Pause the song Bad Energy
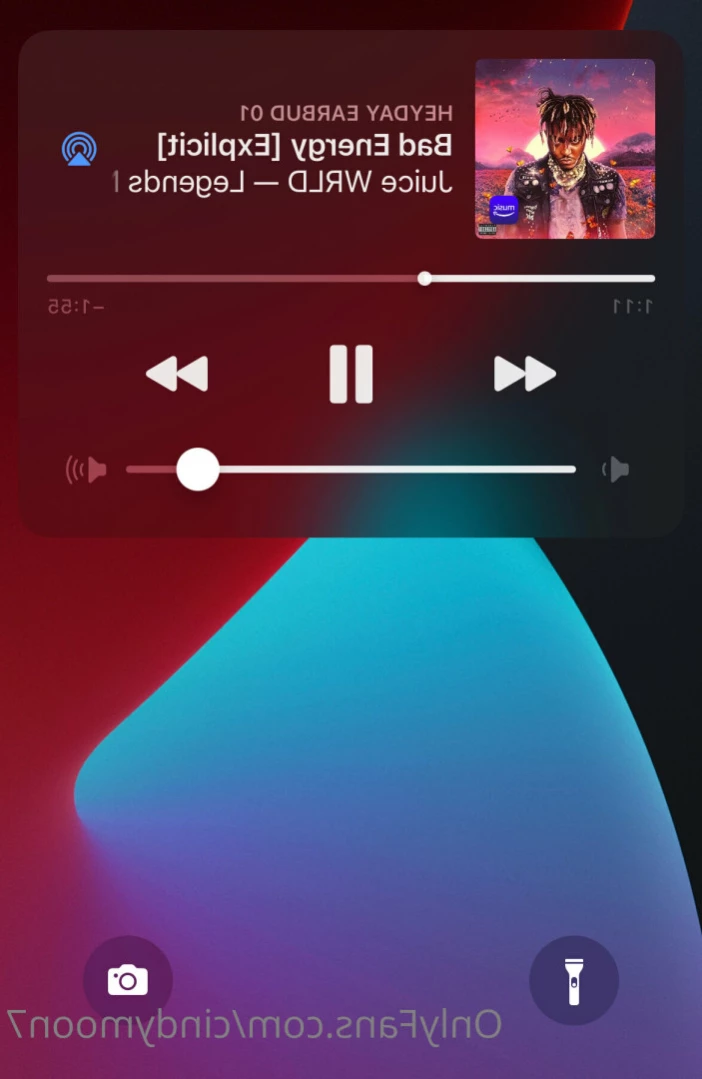Screen dimensions: 702x1079 pyautogui.click(x=351, y=374)
